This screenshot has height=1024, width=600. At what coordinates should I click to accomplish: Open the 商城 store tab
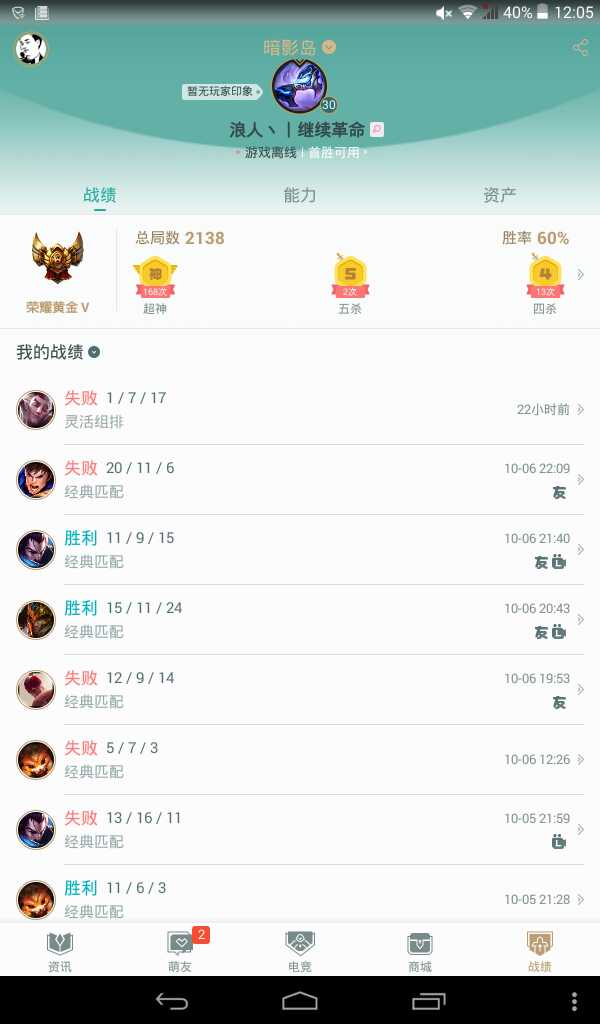pos(420,950)
